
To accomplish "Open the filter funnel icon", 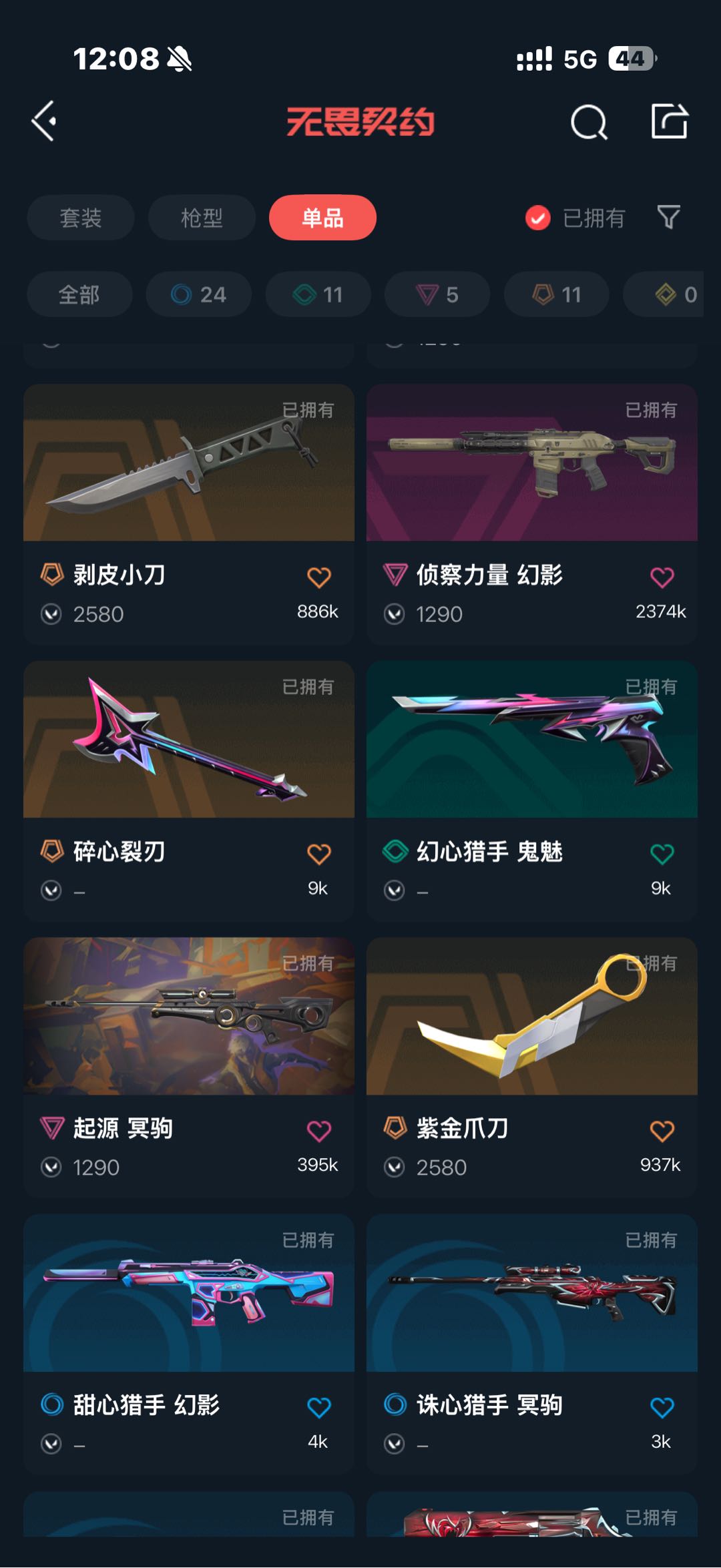I will pos(668,217).
